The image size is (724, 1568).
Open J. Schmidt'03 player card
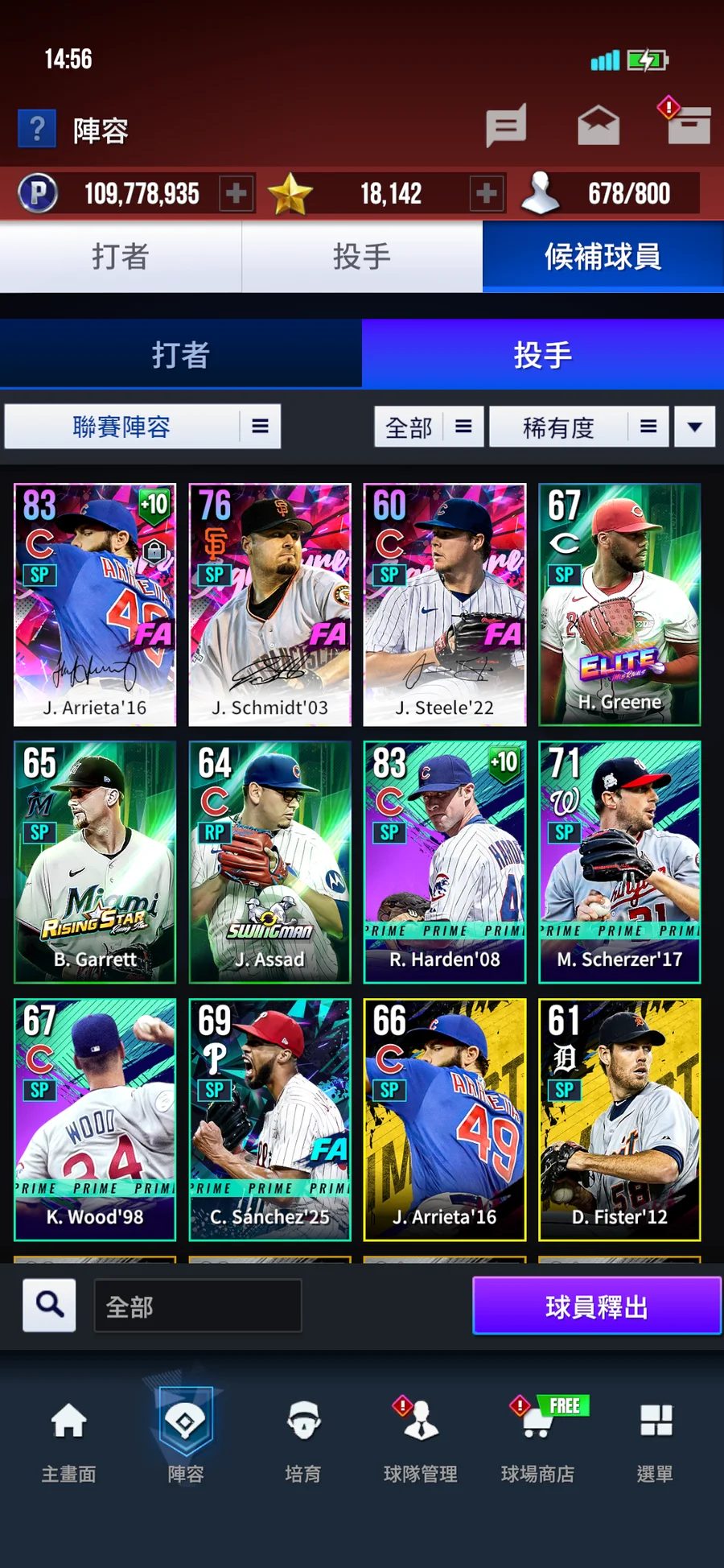(269, 605)
